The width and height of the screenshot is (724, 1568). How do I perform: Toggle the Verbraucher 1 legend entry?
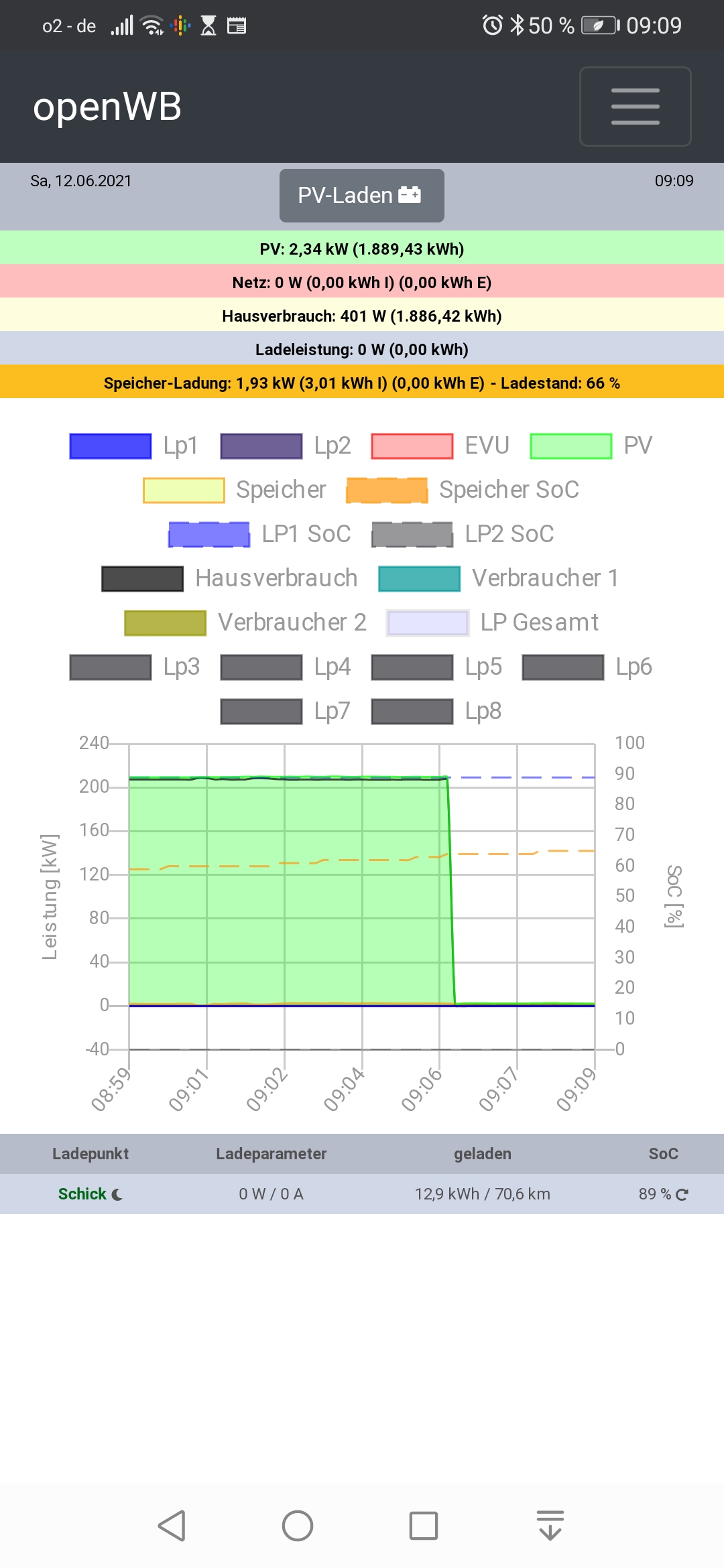[x=499, y=579]
